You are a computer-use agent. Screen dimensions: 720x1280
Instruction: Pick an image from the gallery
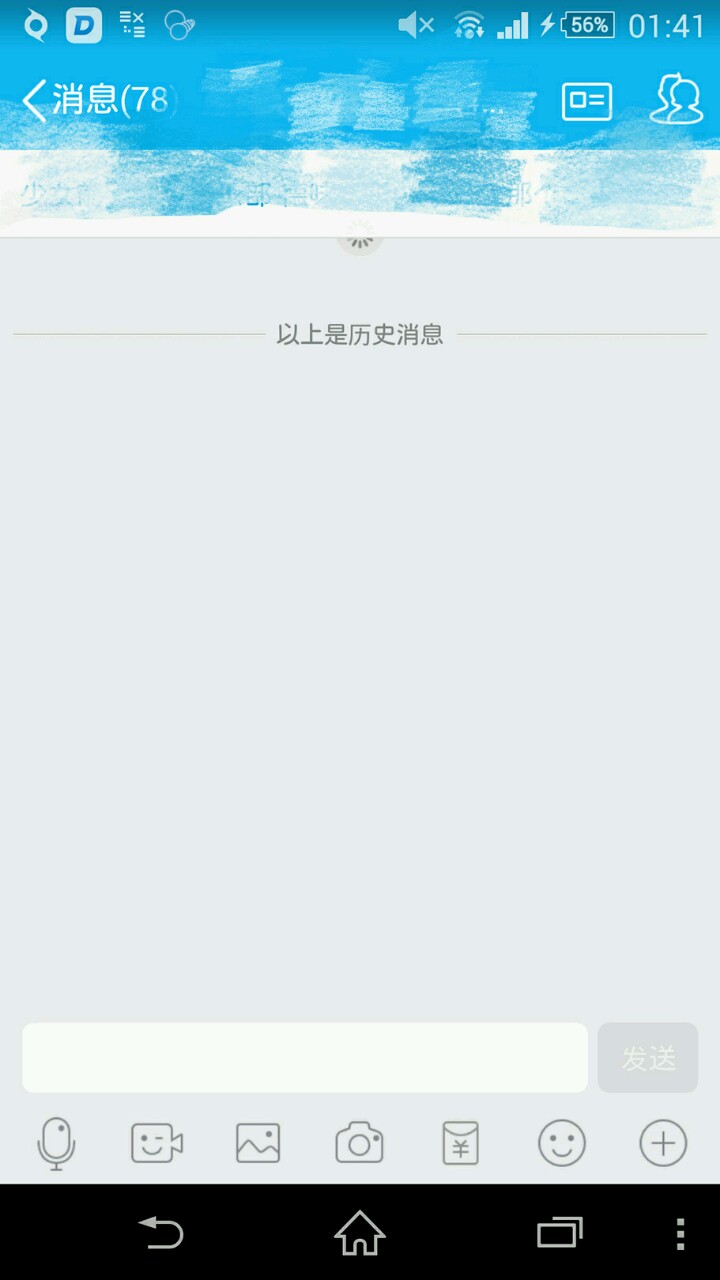coord(258,1143)
